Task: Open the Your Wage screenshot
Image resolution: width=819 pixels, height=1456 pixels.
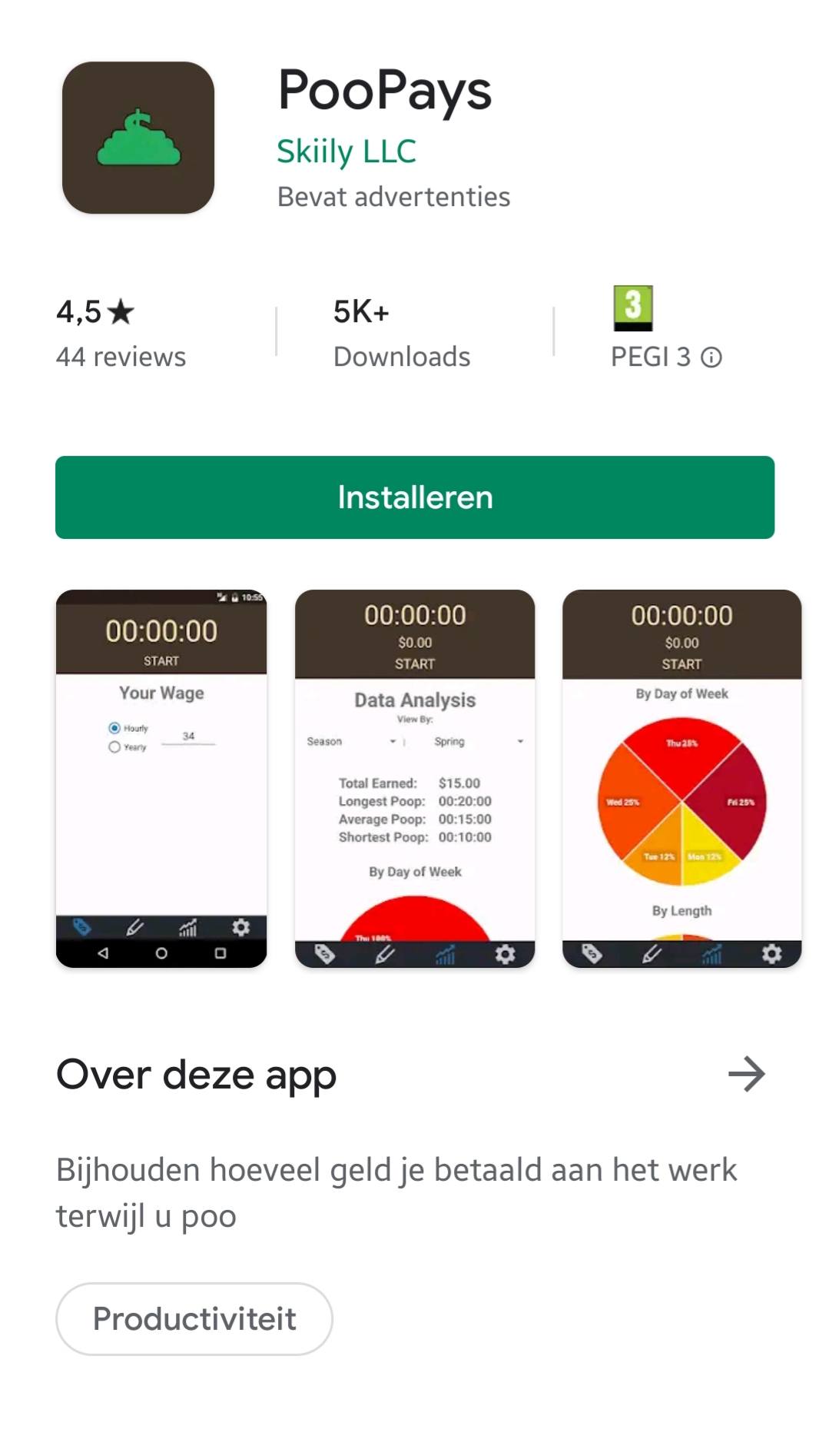Action: (161, 779)
